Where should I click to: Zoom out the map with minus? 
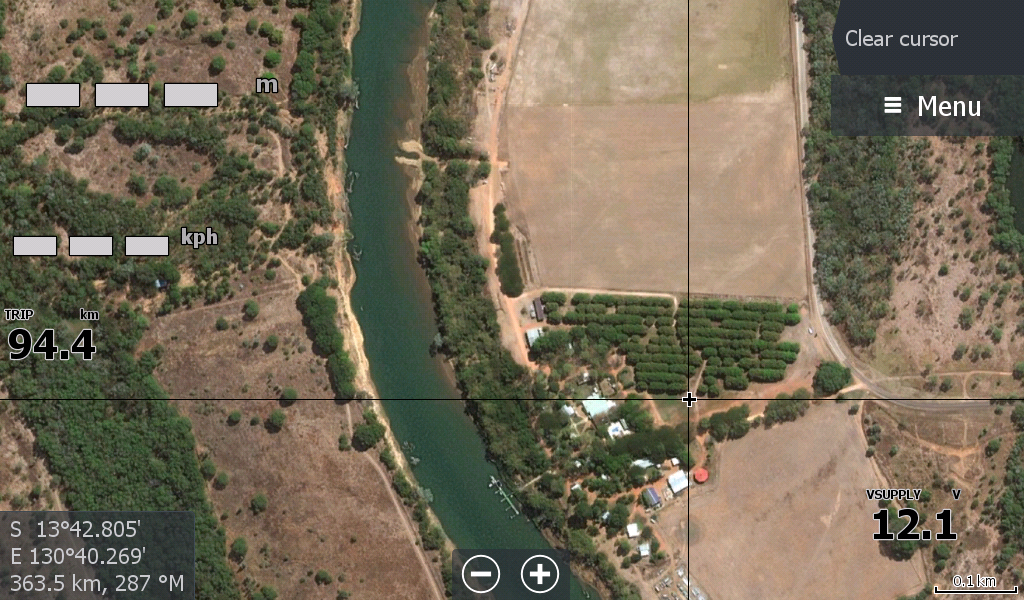click(482, 573)
